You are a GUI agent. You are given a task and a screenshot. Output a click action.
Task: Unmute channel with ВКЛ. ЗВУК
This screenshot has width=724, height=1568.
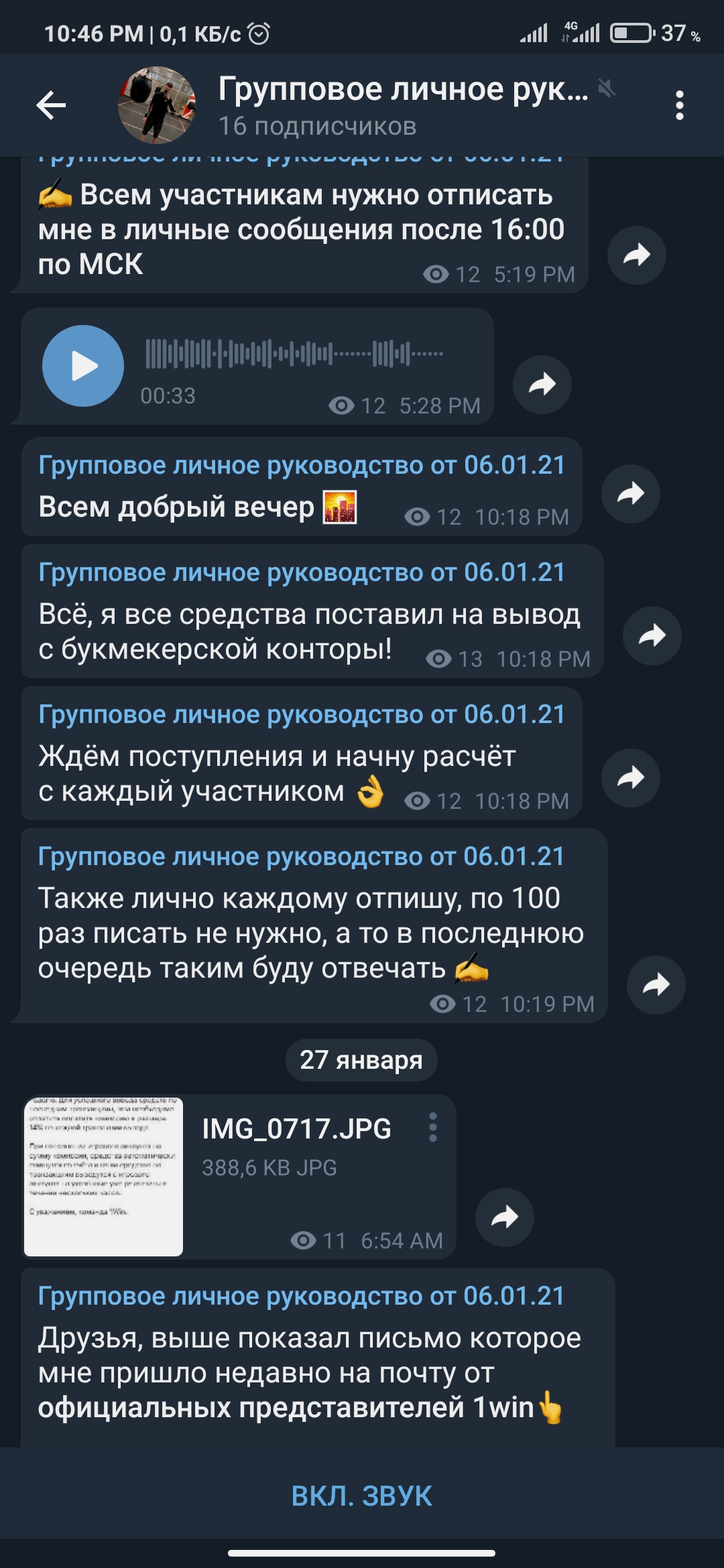pos(362,1496)
